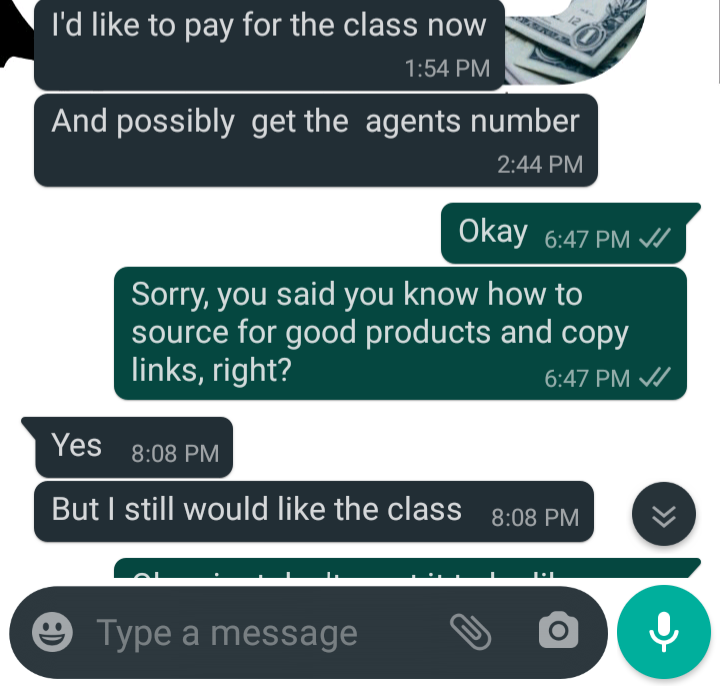Jump to latest messages with down arrow
The height and width of the screenshot is (687, 720).
click(664, 514)
